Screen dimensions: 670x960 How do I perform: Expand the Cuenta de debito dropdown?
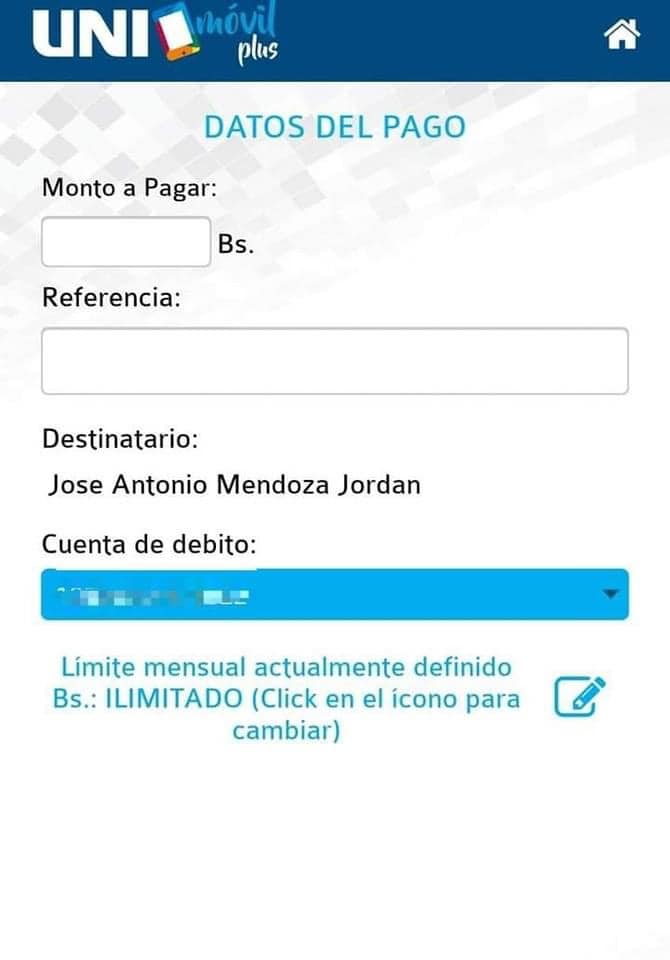pos(334,595)
